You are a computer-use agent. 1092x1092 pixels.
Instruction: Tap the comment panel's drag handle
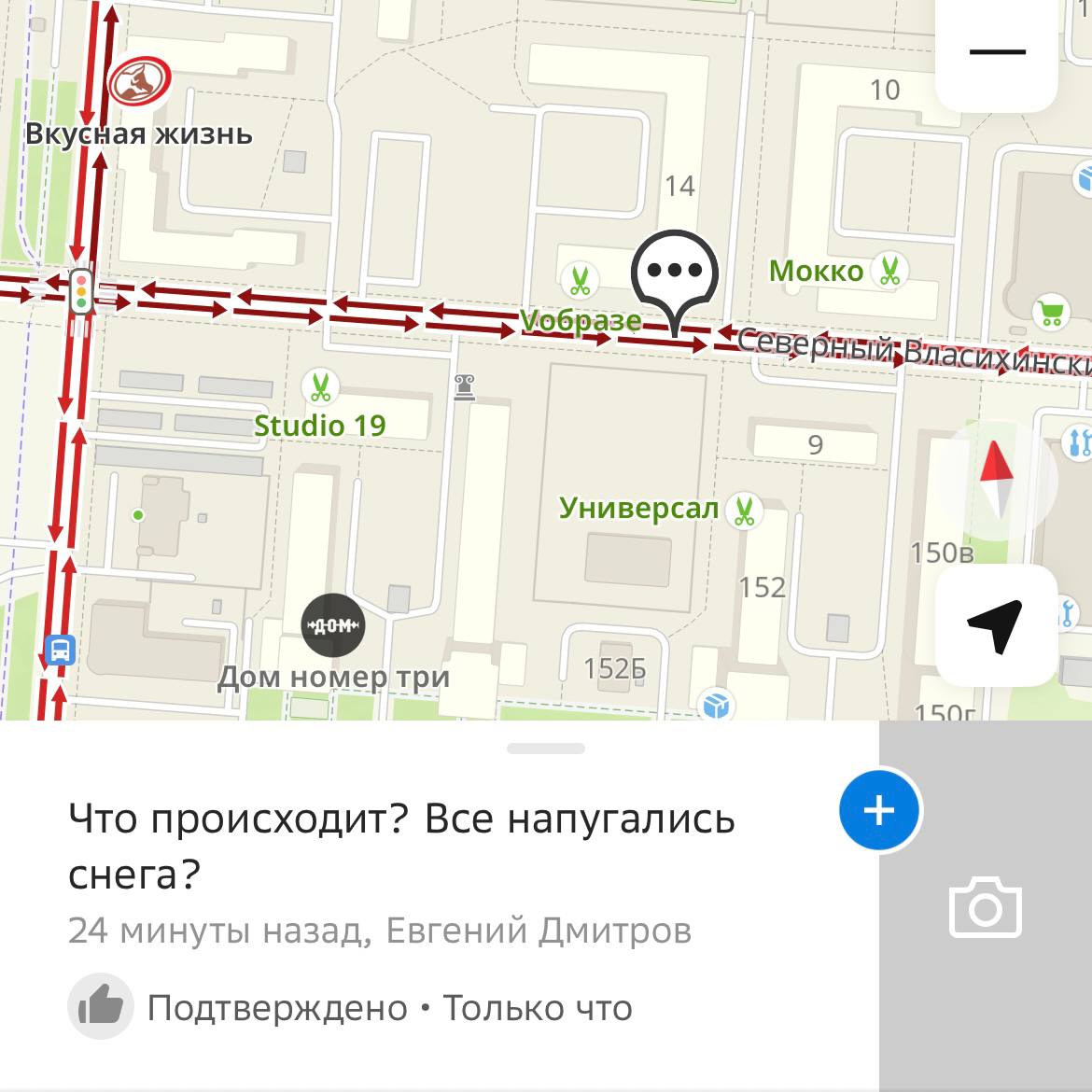tap(546, 749)
